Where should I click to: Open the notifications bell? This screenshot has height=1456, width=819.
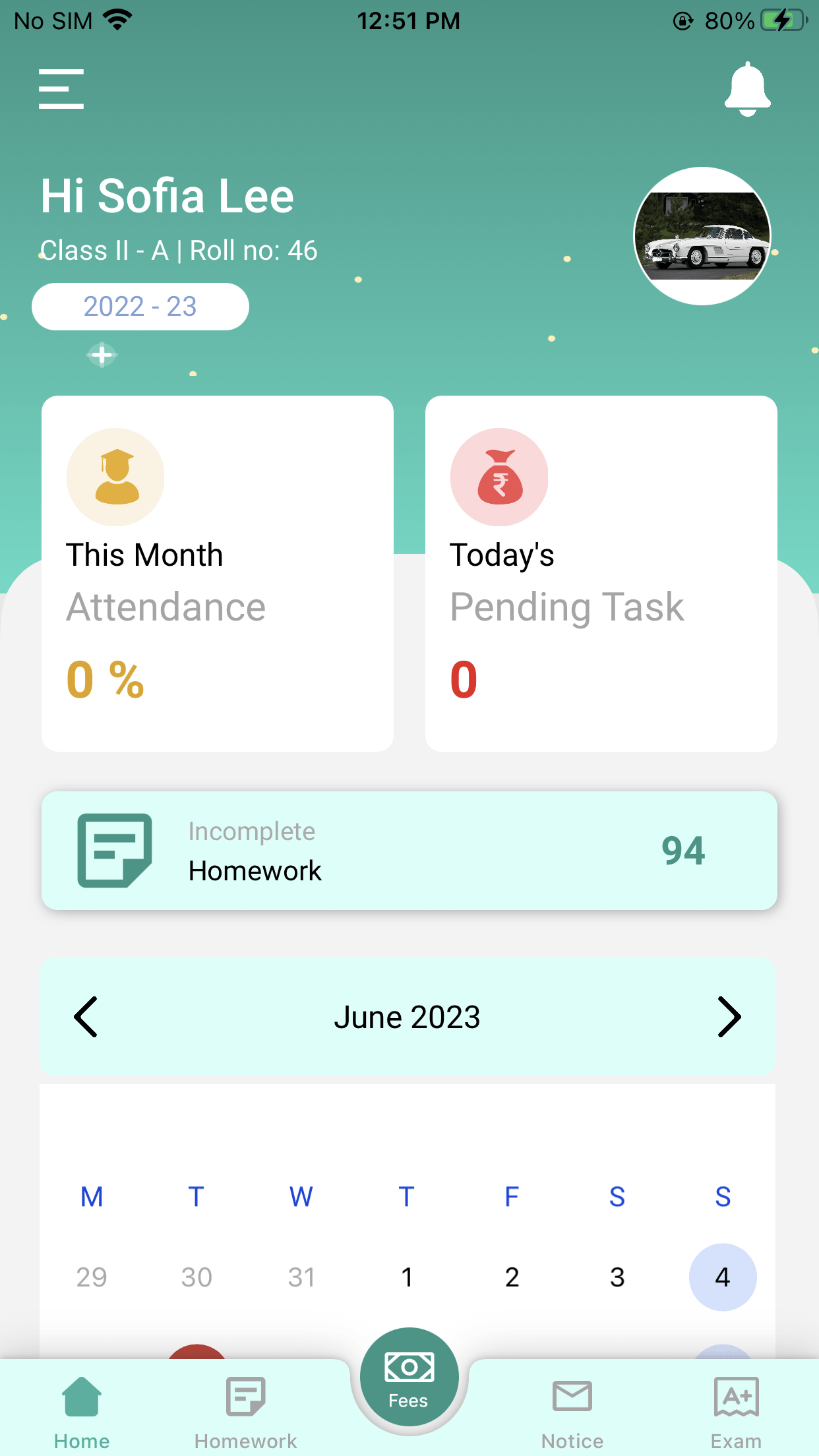point(747,89)
